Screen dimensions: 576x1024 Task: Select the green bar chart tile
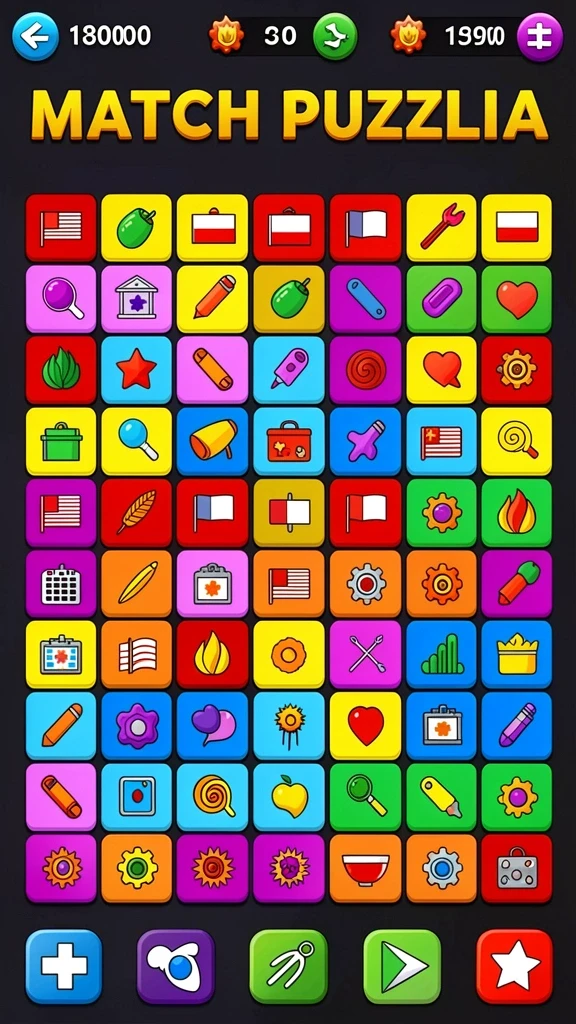click(x=441, y=655)
